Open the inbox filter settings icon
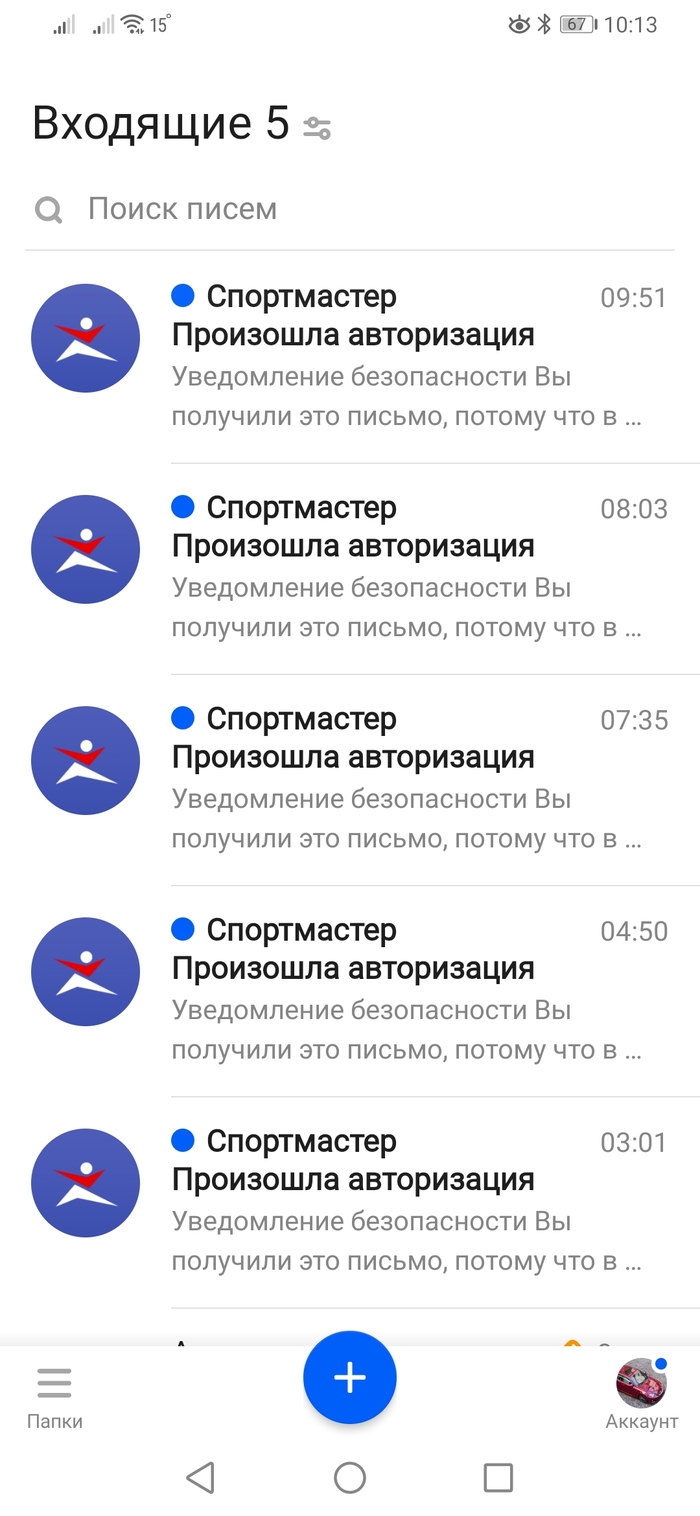 pos(317,128)
